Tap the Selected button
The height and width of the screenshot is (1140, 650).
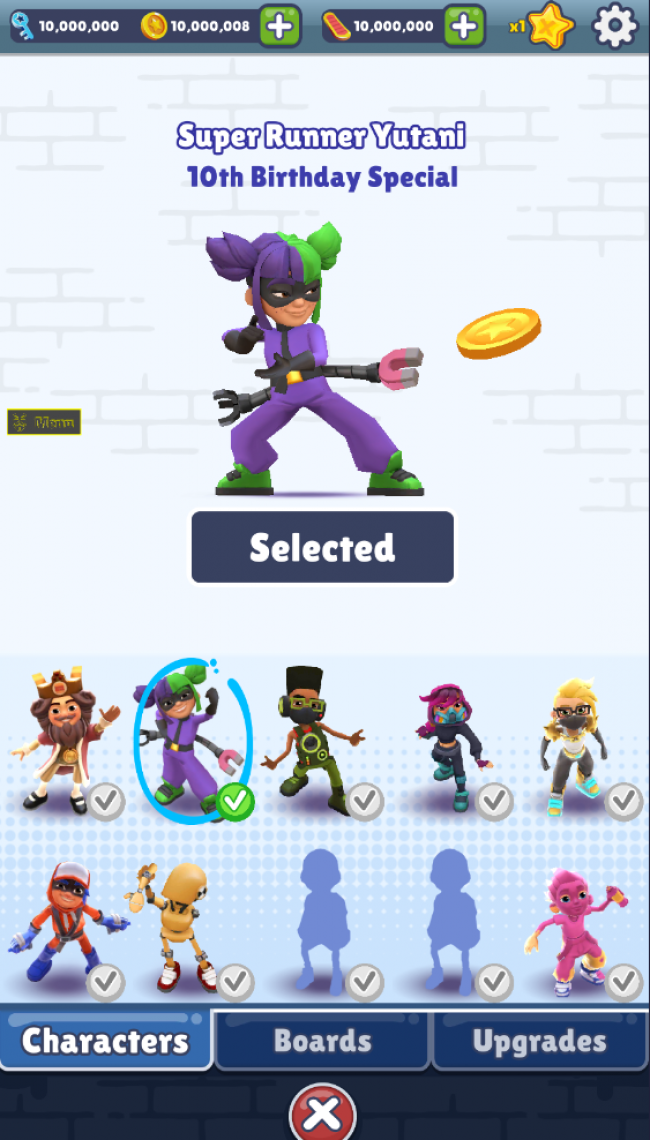click(x=323, y=547)
